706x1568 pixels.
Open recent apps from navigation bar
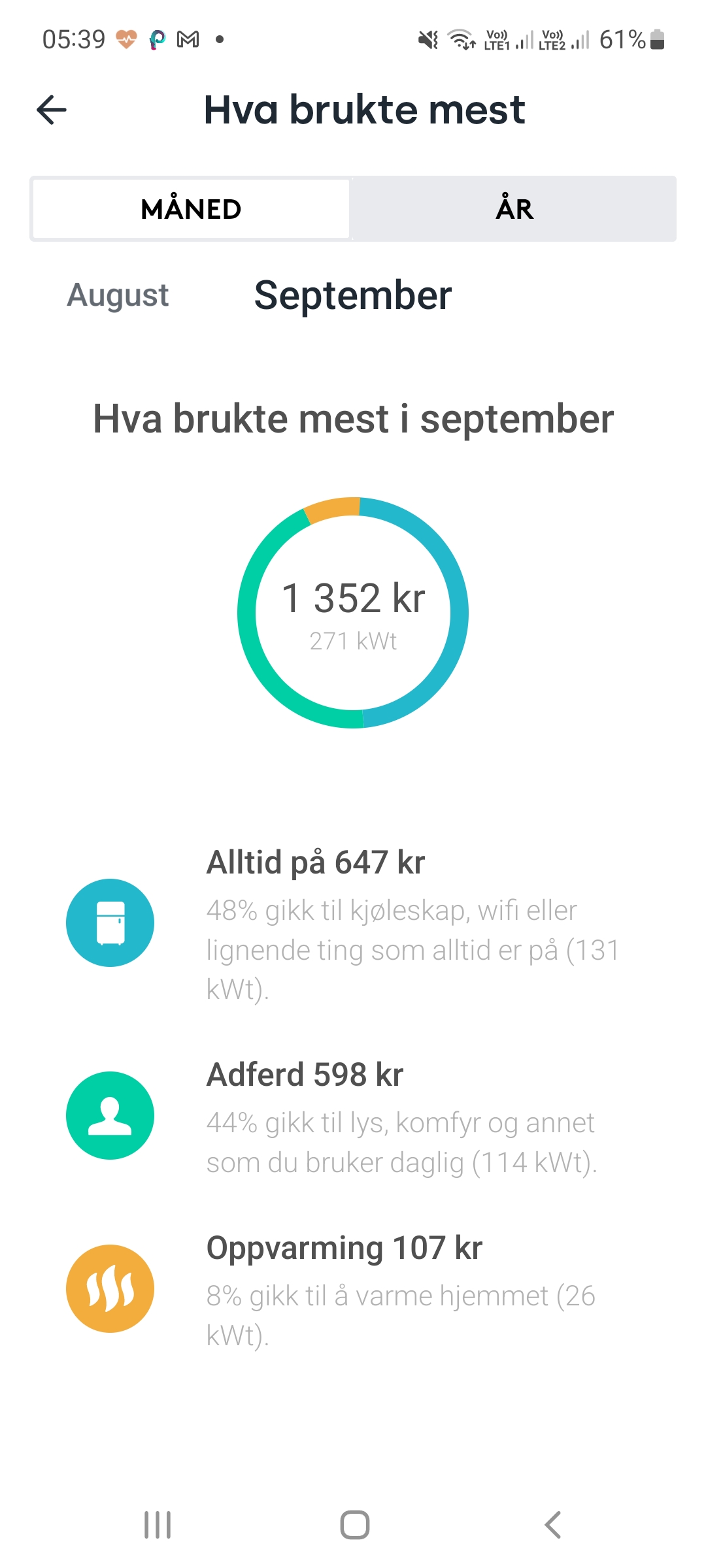(x=158, y=1525)
